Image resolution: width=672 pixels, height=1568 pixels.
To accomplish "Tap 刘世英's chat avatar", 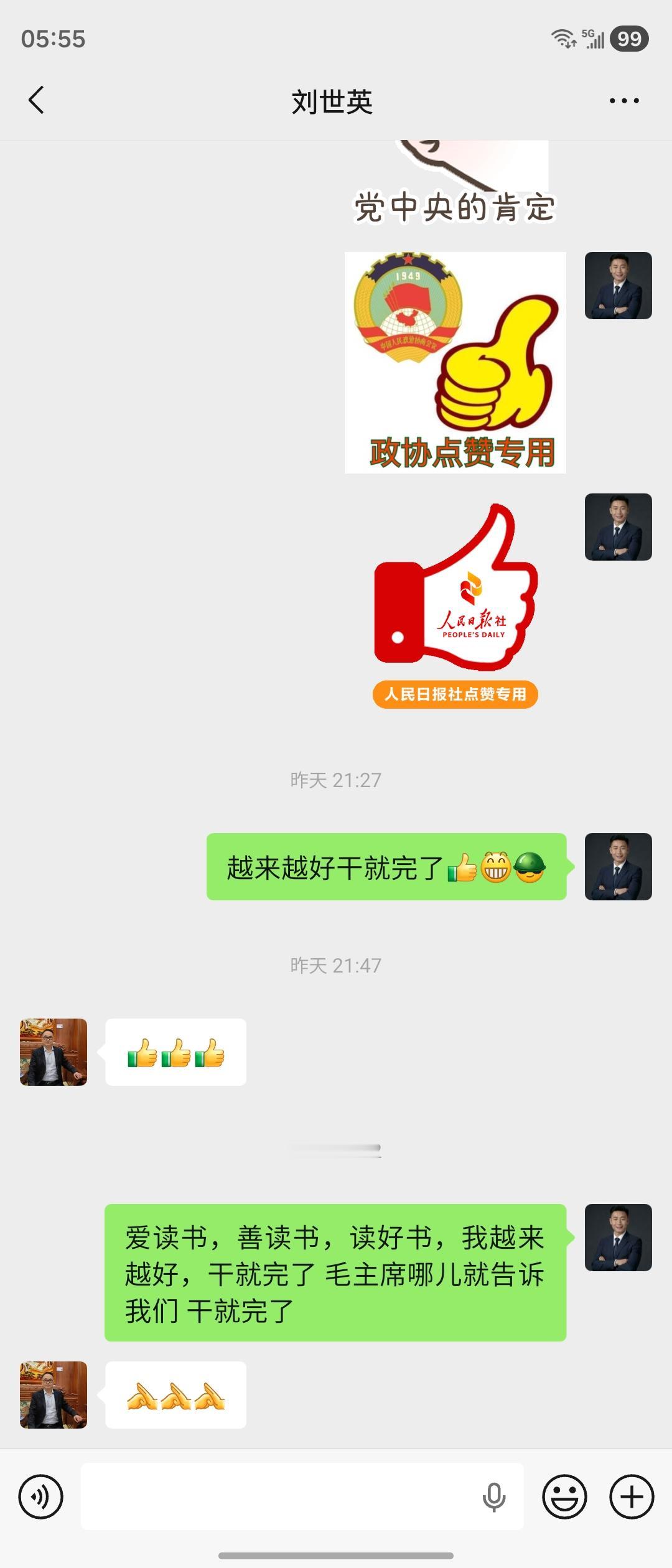I will [52, 1050].
